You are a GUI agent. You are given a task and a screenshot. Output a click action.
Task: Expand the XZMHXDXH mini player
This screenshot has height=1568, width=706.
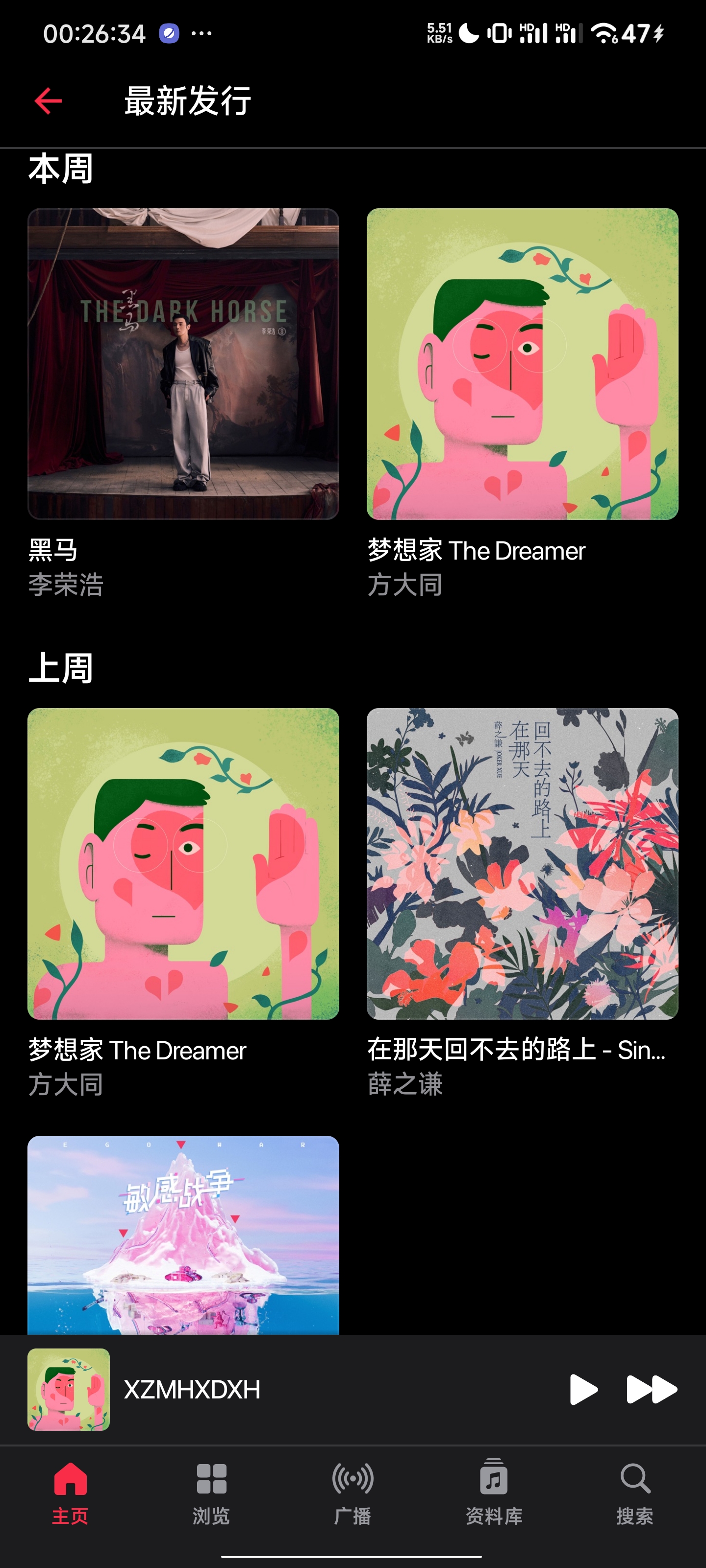[x=304, y=1389]
